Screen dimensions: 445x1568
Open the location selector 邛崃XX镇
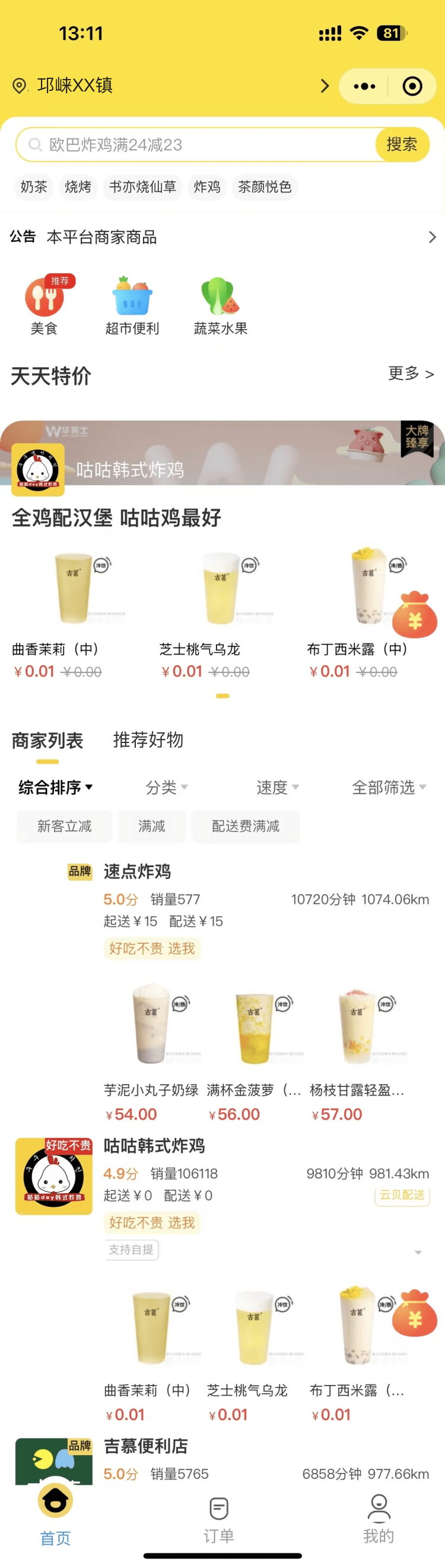point(75,86)
